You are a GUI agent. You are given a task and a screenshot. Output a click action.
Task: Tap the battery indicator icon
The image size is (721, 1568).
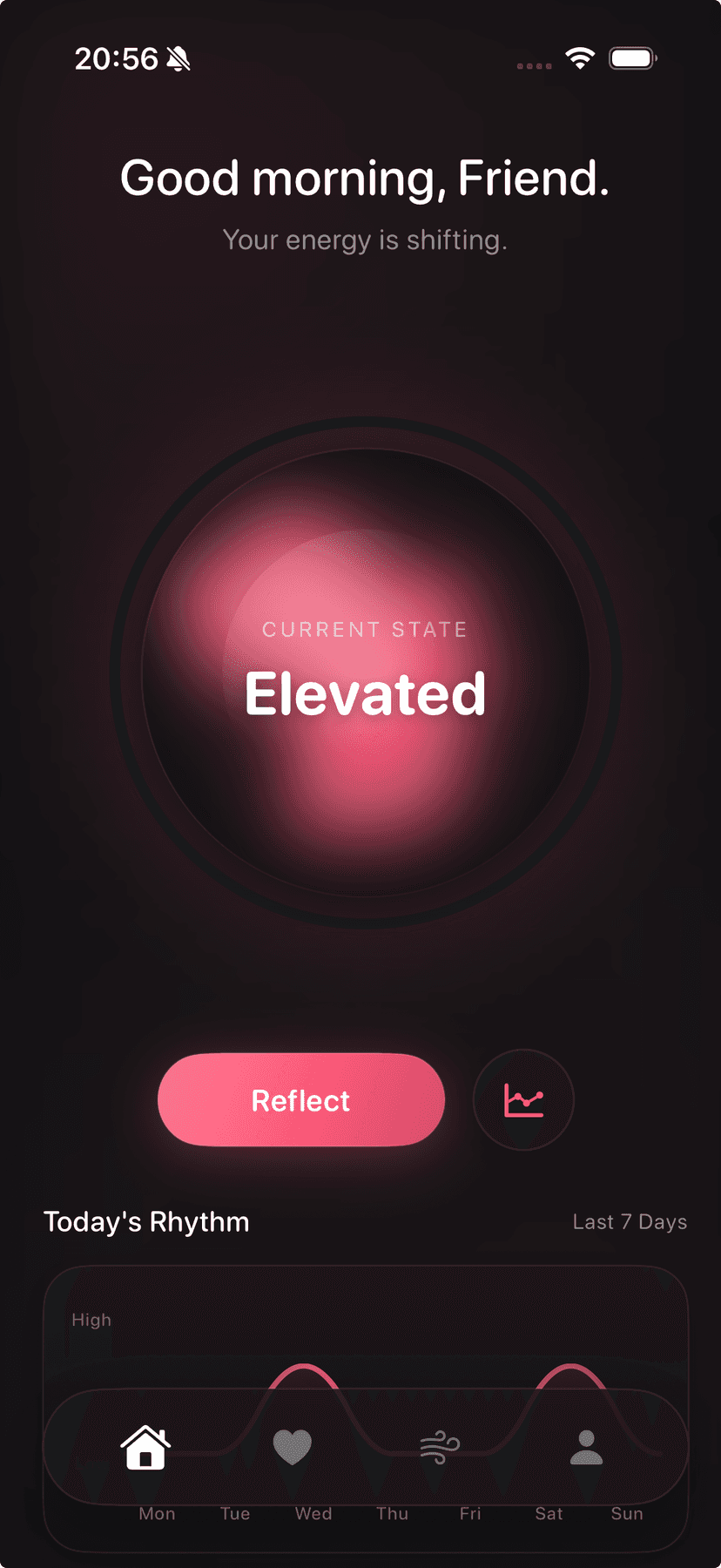(x=633, y=57)
